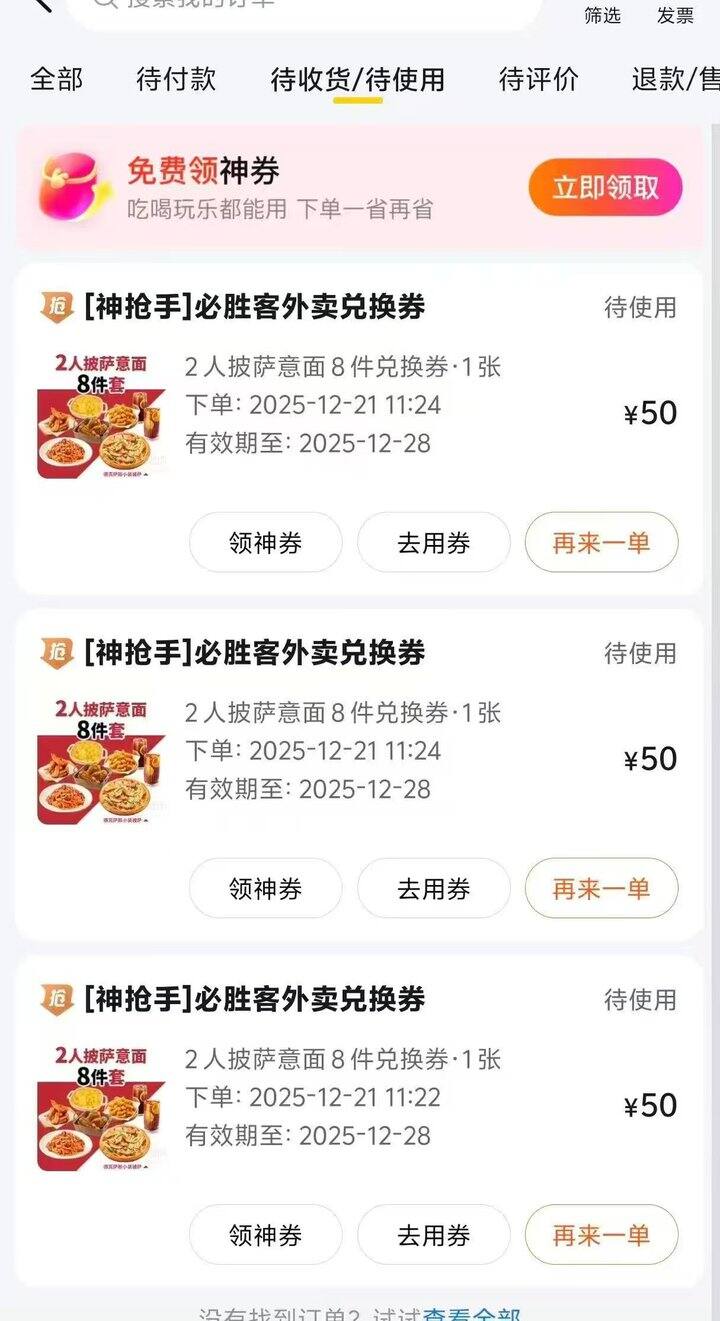Open the 筛选 filter option
The height and width of the screenshot is (1321, 720).
pyautogui.click(x=602, y=15)
